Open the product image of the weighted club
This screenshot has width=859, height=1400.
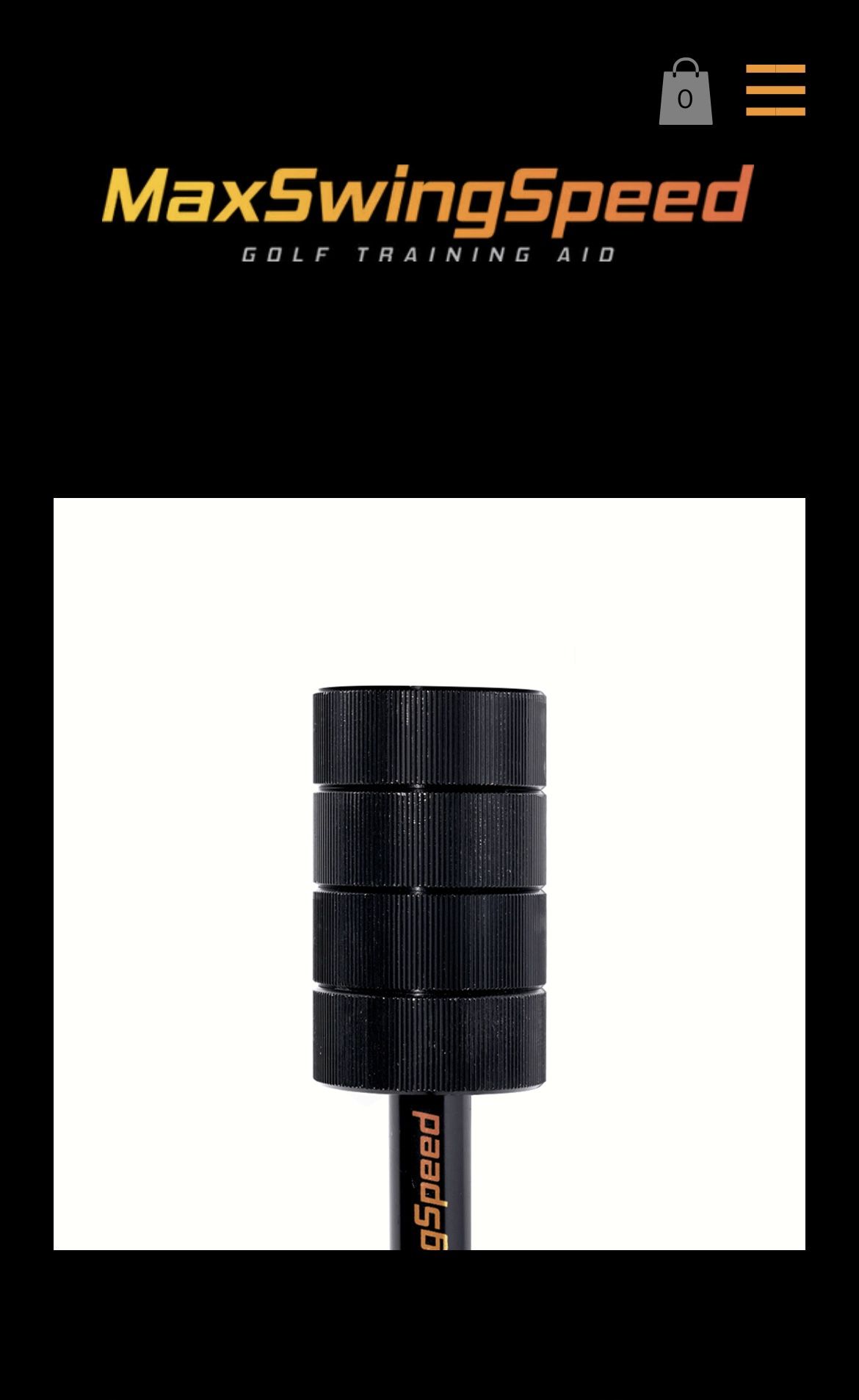coord(429,873)
